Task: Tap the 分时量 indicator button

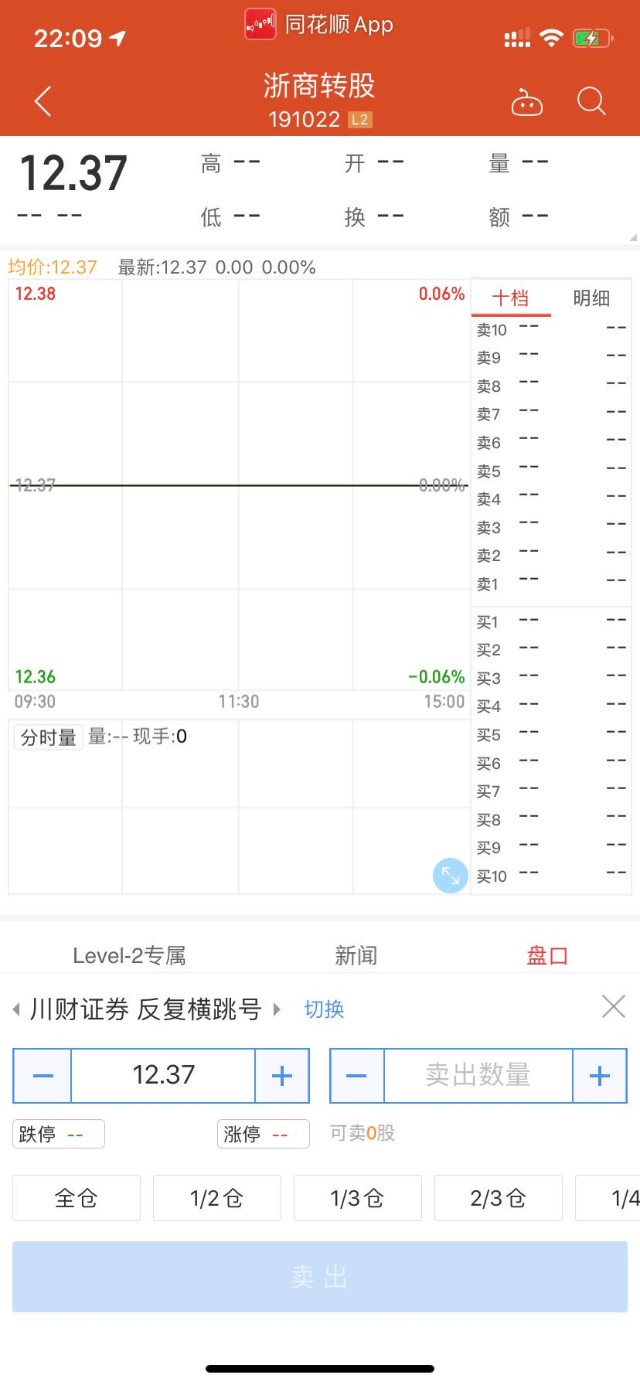Action: tap(48, 738)
